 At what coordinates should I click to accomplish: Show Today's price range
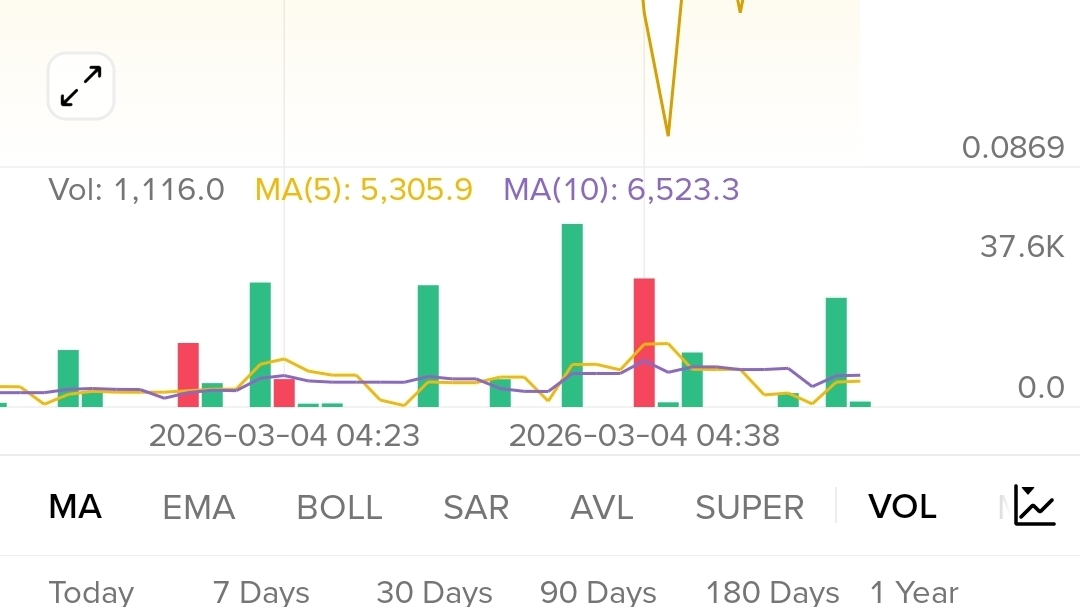coord(91,592)
